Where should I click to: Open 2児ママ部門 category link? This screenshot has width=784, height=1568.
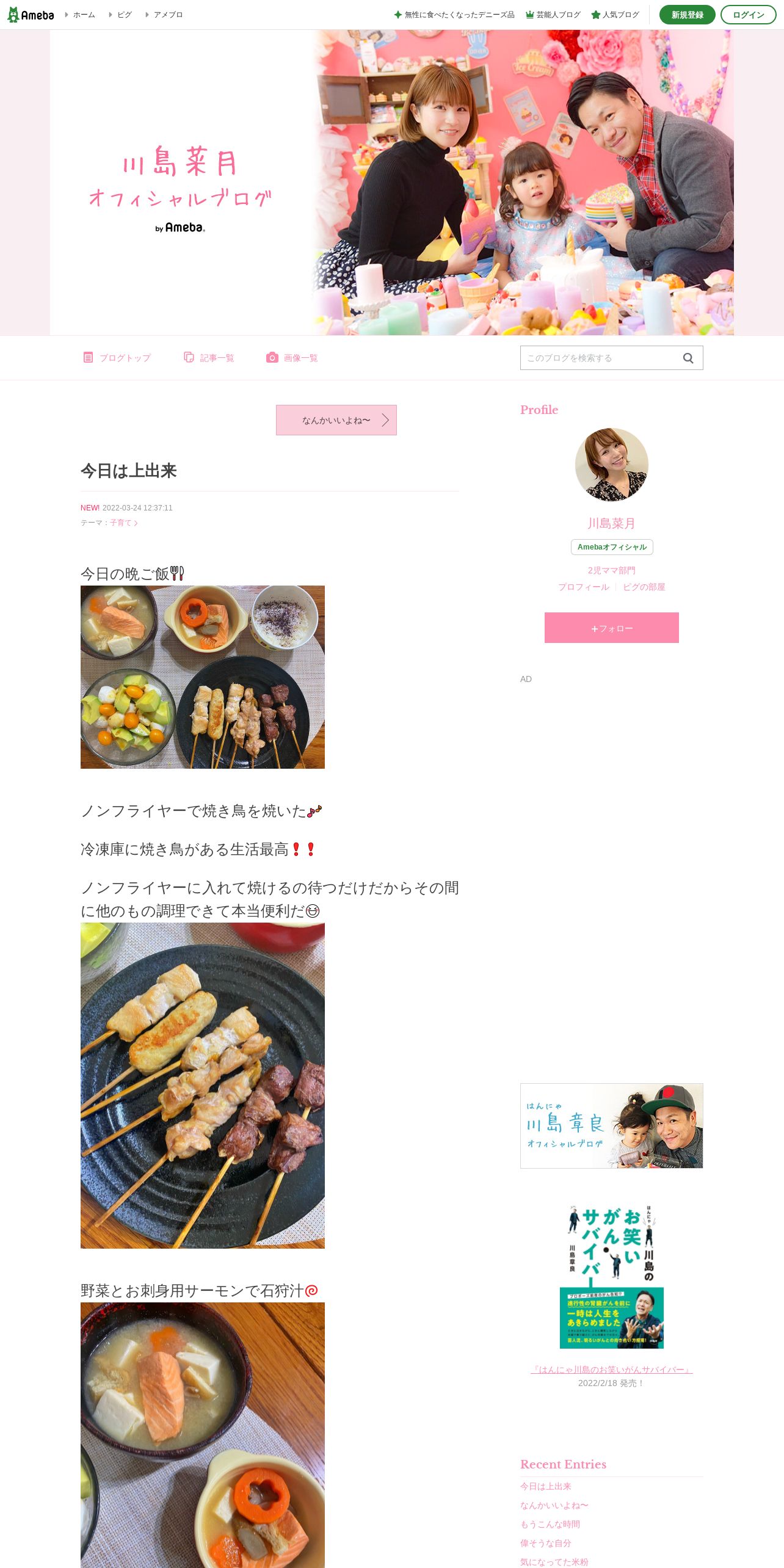pos(612,570)
